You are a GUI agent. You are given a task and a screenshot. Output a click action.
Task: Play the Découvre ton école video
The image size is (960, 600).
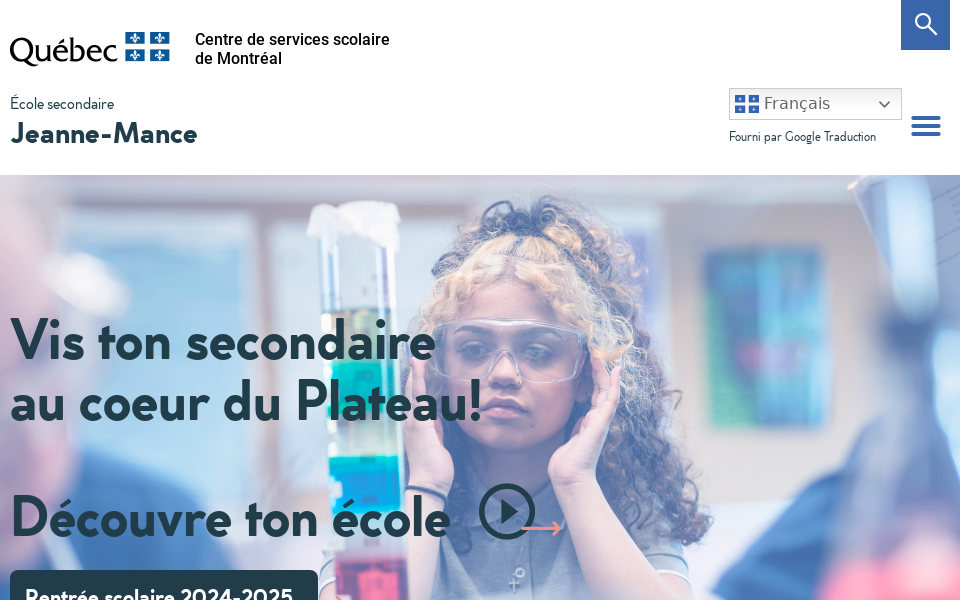coord(507,511)
